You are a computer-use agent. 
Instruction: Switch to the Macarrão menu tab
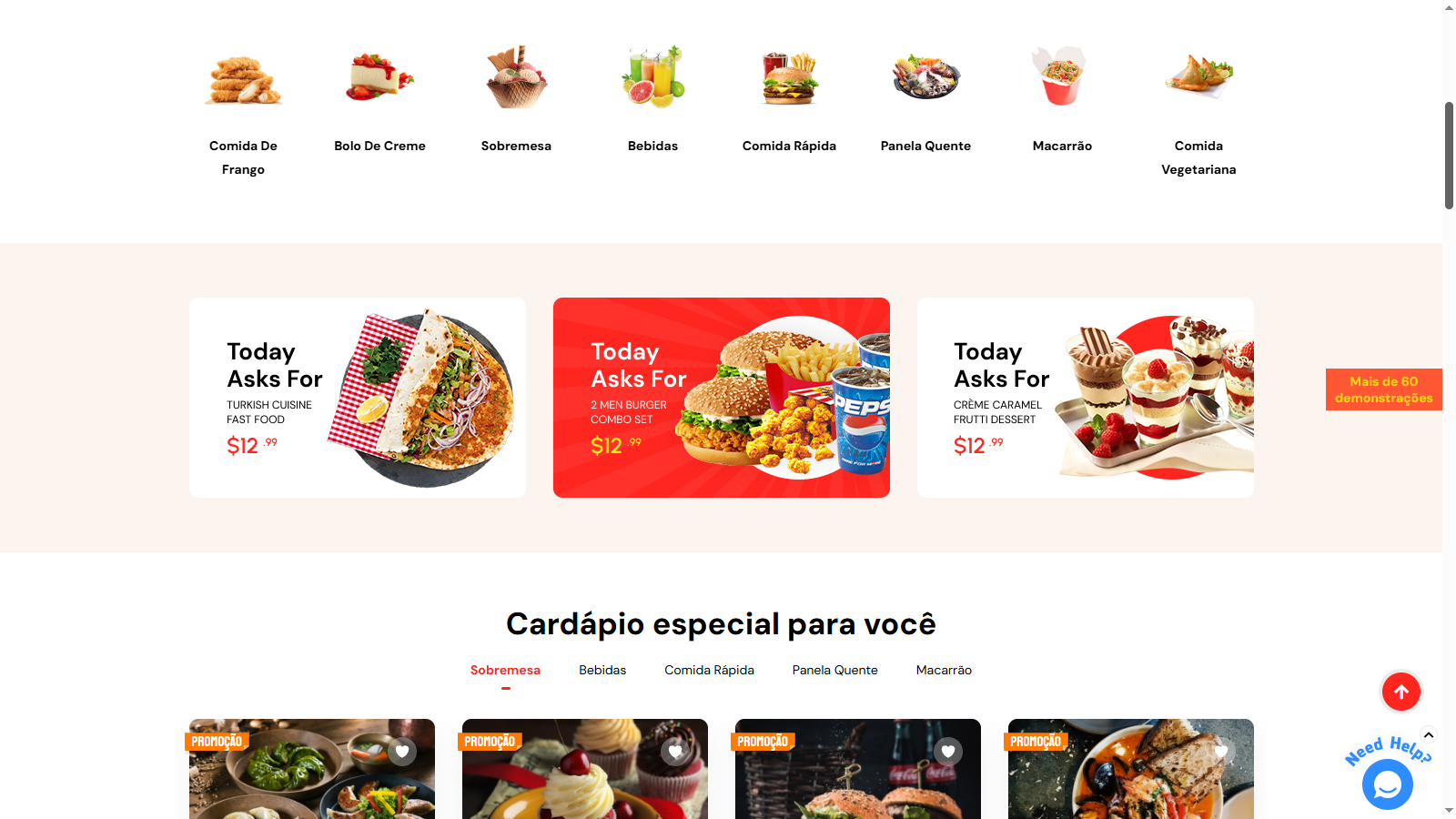(x=944, y=671)
